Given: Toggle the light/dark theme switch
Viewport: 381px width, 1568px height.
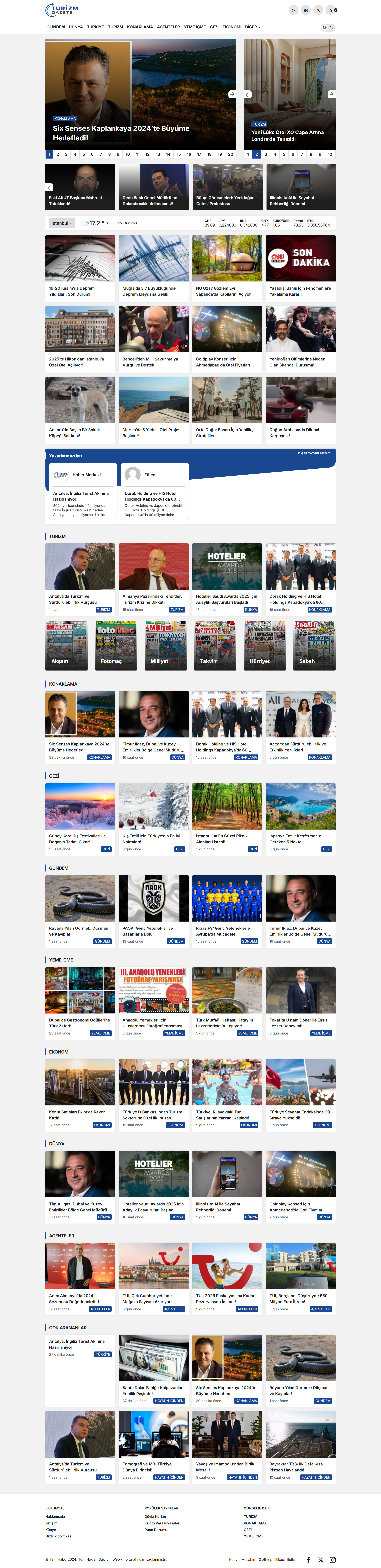Looking at the screenshot, I should 328,27.
